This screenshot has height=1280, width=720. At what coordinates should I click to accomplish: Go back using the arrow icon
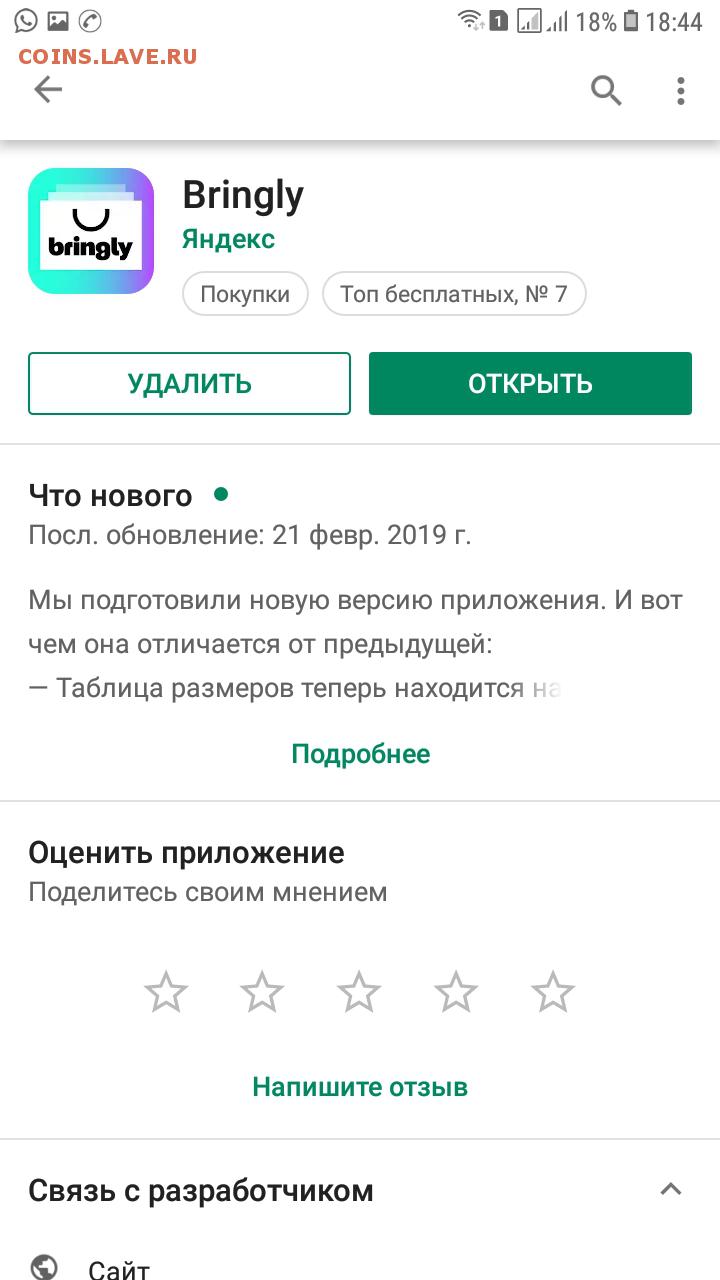(x=48, y=90)
